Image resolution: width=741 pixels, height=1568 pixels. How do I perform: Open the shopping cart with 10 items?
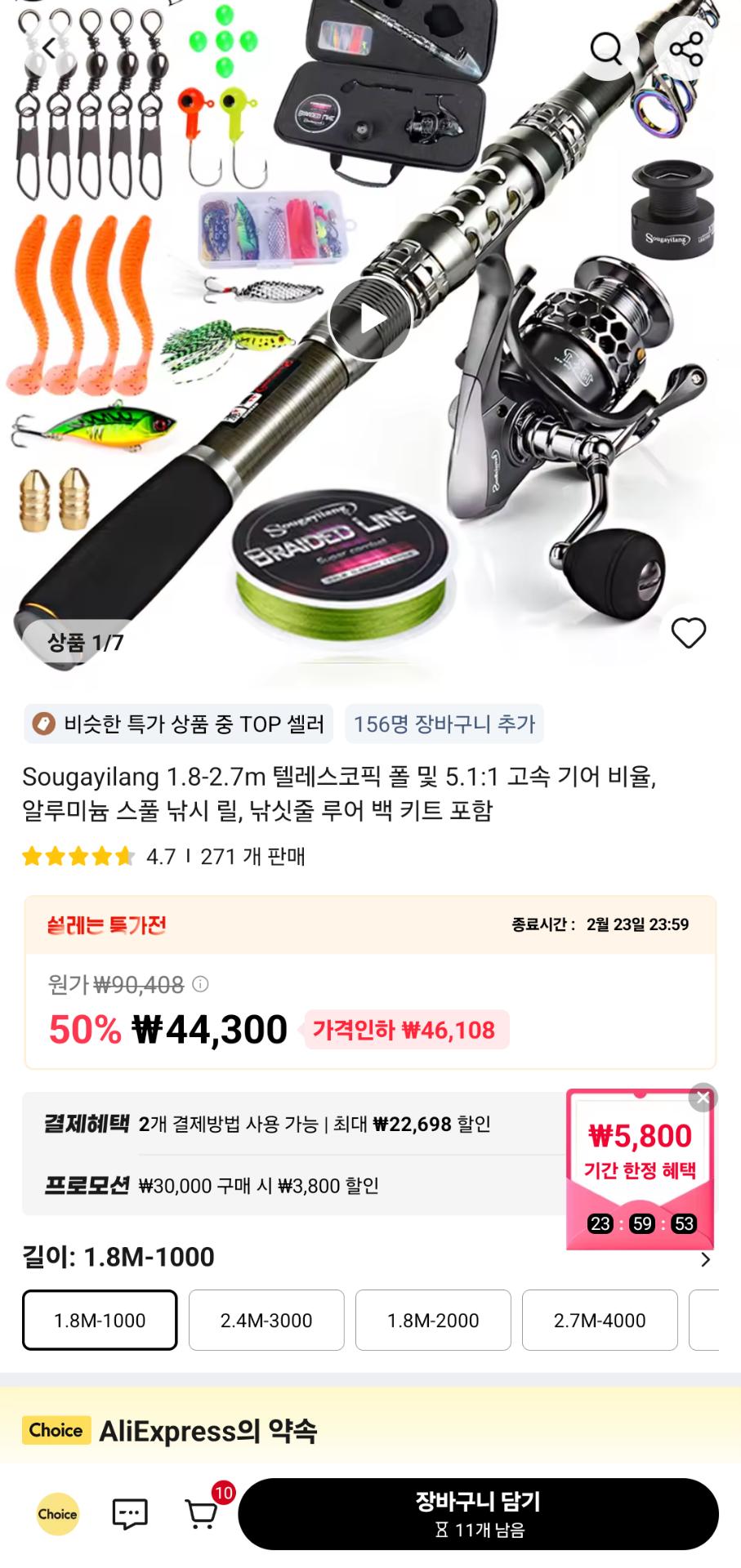click(x=202, y=1513)
